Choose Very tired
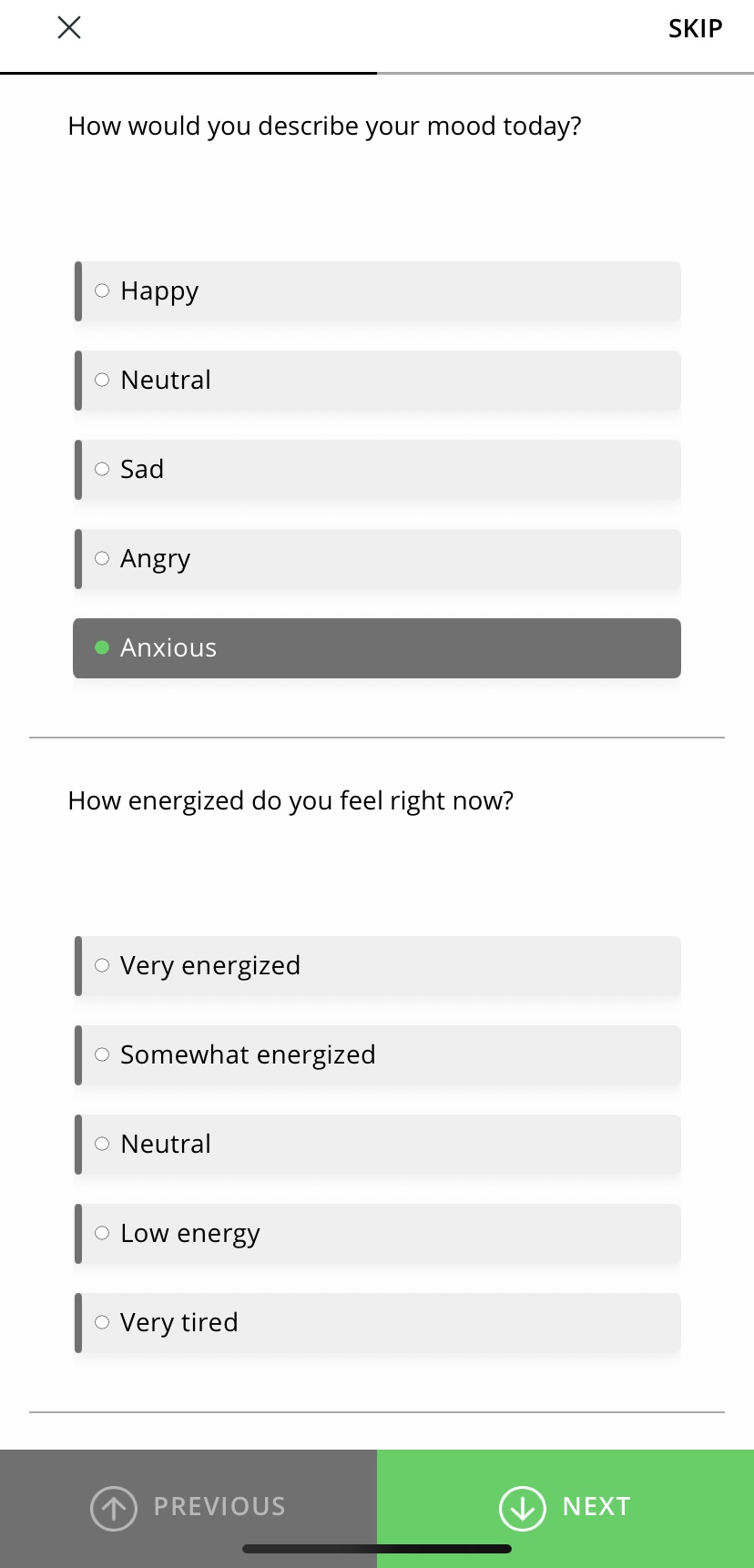754x1568 pixels. pyautogui.click(x=377, y=1323)
